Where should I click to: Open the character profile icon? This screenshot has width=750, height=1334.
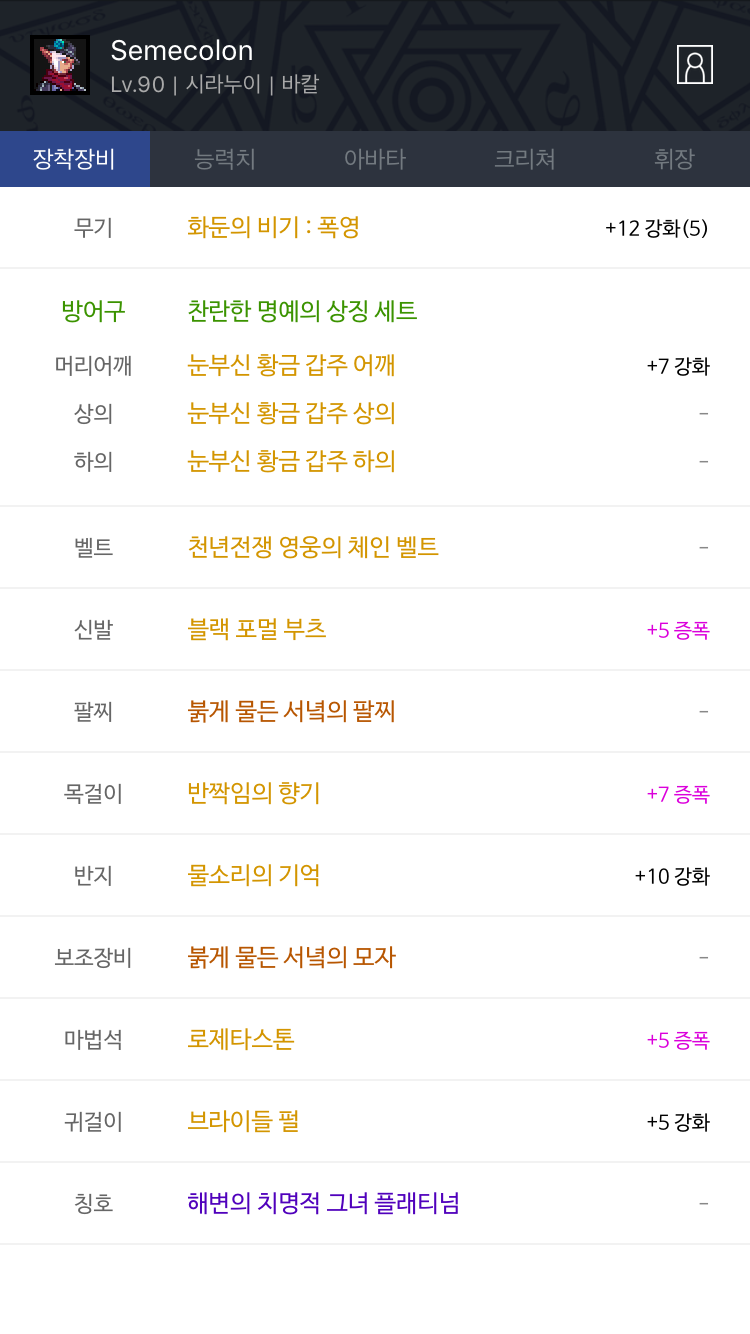point(695,64)
